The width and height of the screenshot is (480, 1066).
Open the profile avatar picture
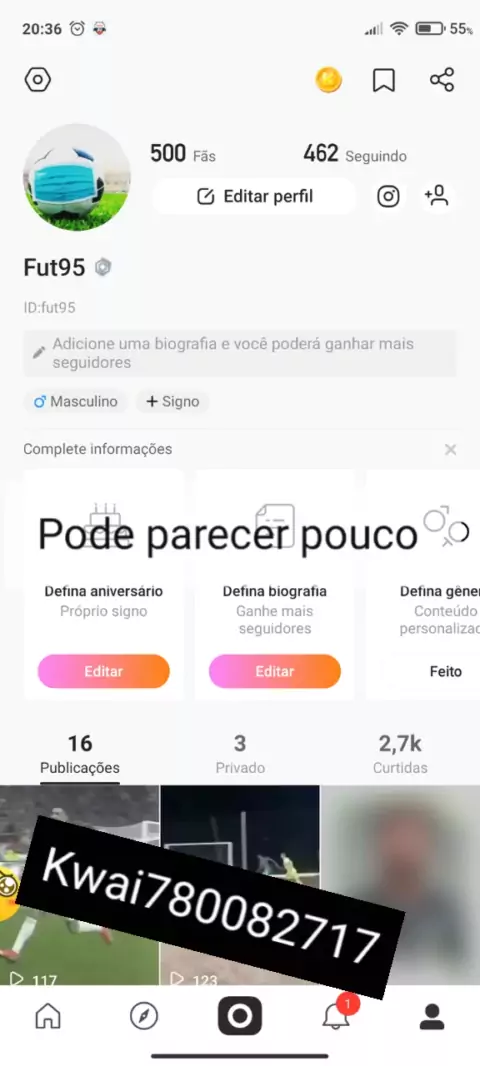point(76,177)
